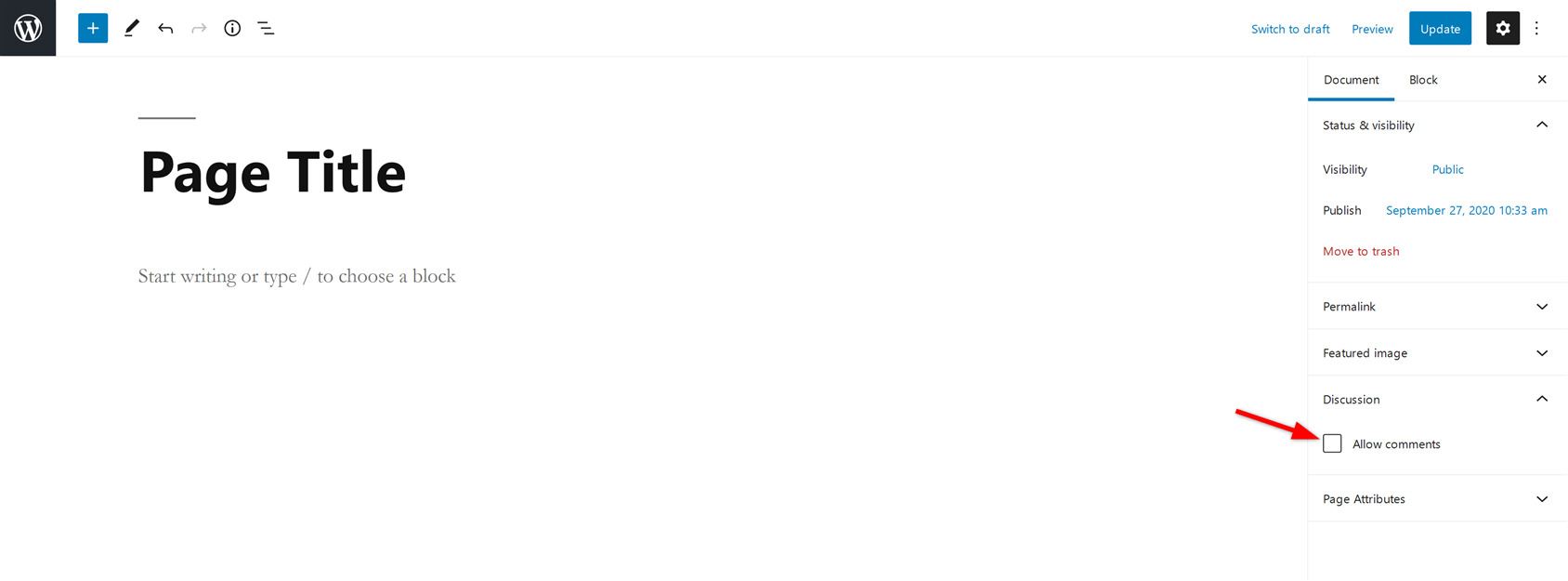Switch to the Block tab
This screenshot has height=581, width=1568.
tap(1423, 80)
